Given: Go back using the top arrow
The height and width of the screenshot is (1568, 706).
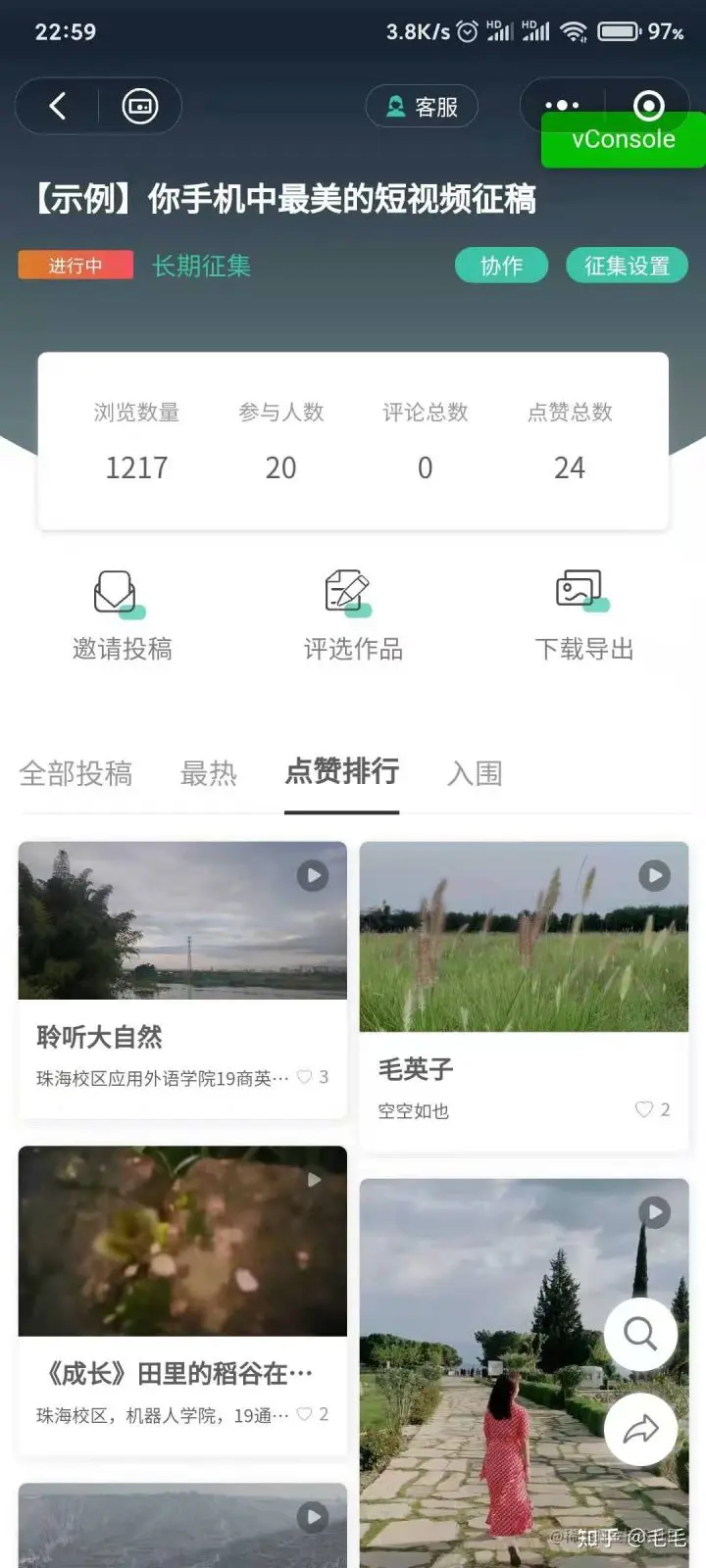Looking at the screenshot, I should 58,106.
